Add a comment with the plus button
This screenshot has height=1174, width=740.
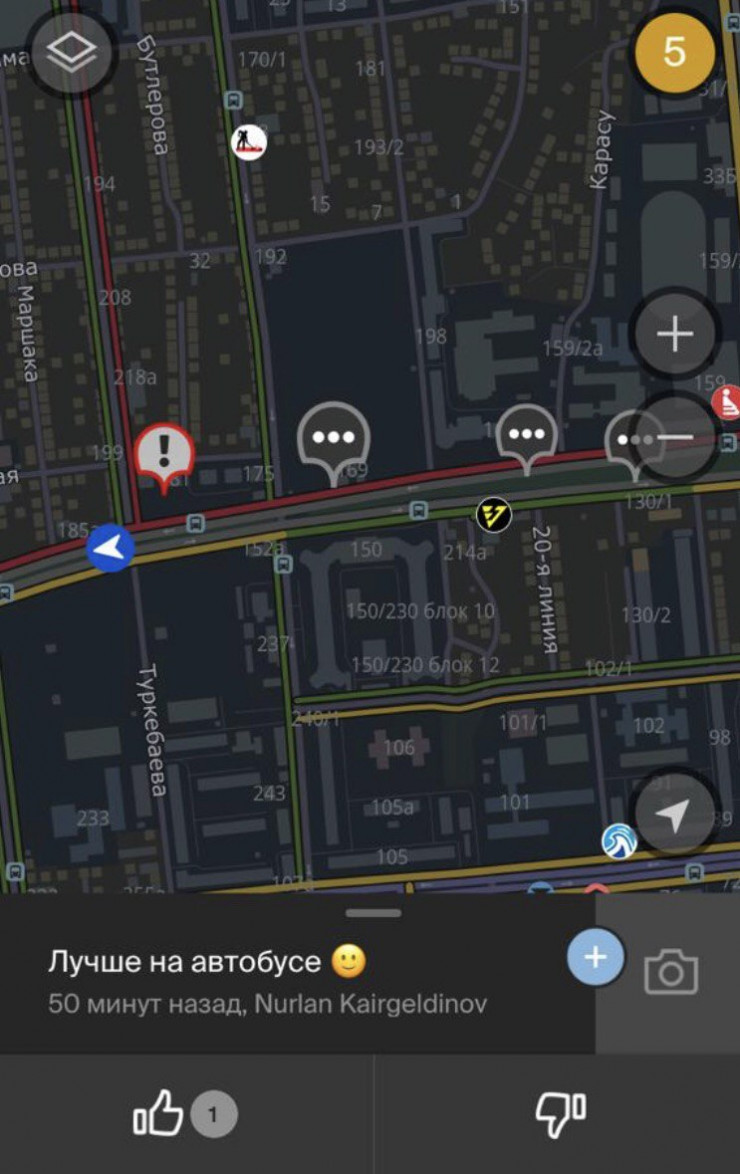pyautogui.click(x=595, y=958)
